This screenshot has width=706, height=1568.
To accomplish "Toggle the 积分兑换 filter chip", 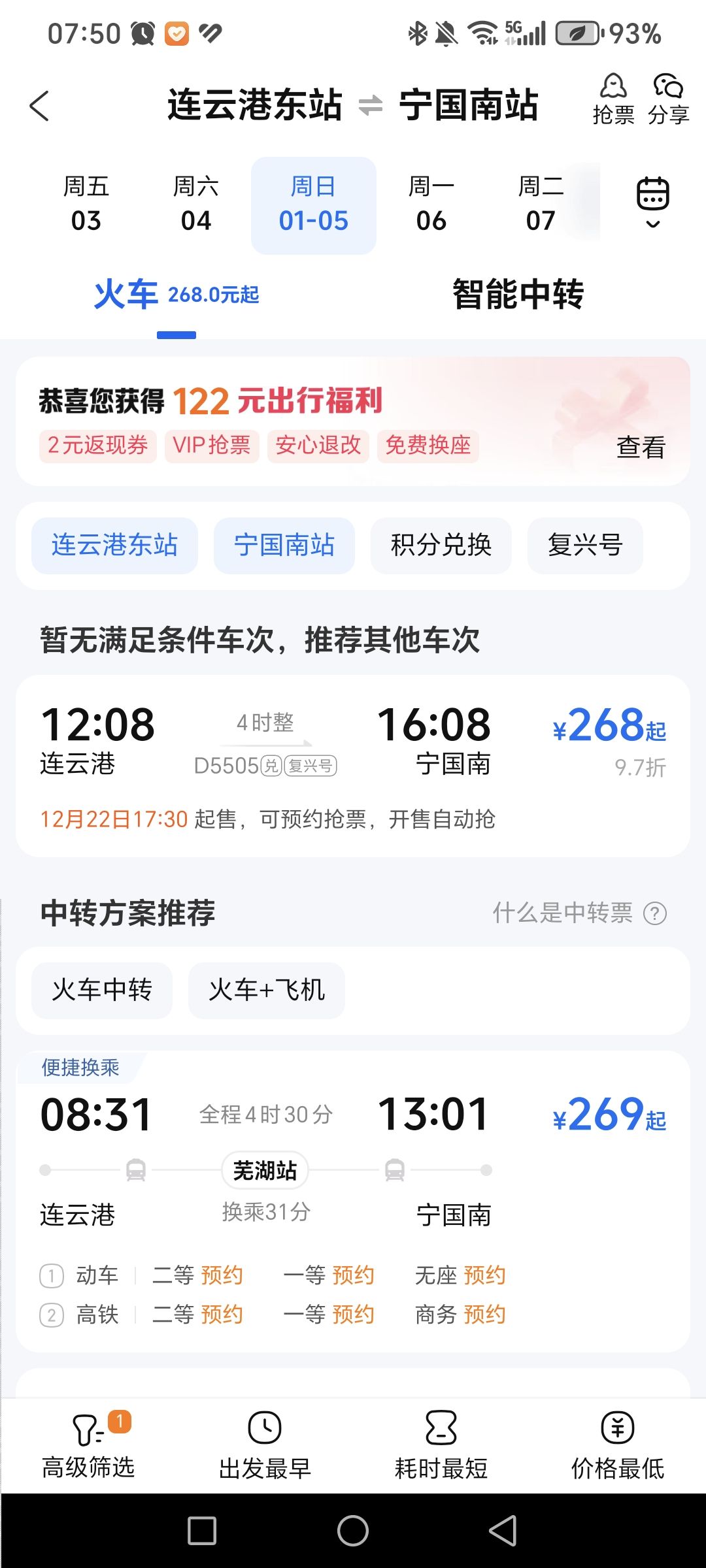I will pos(441,546).
